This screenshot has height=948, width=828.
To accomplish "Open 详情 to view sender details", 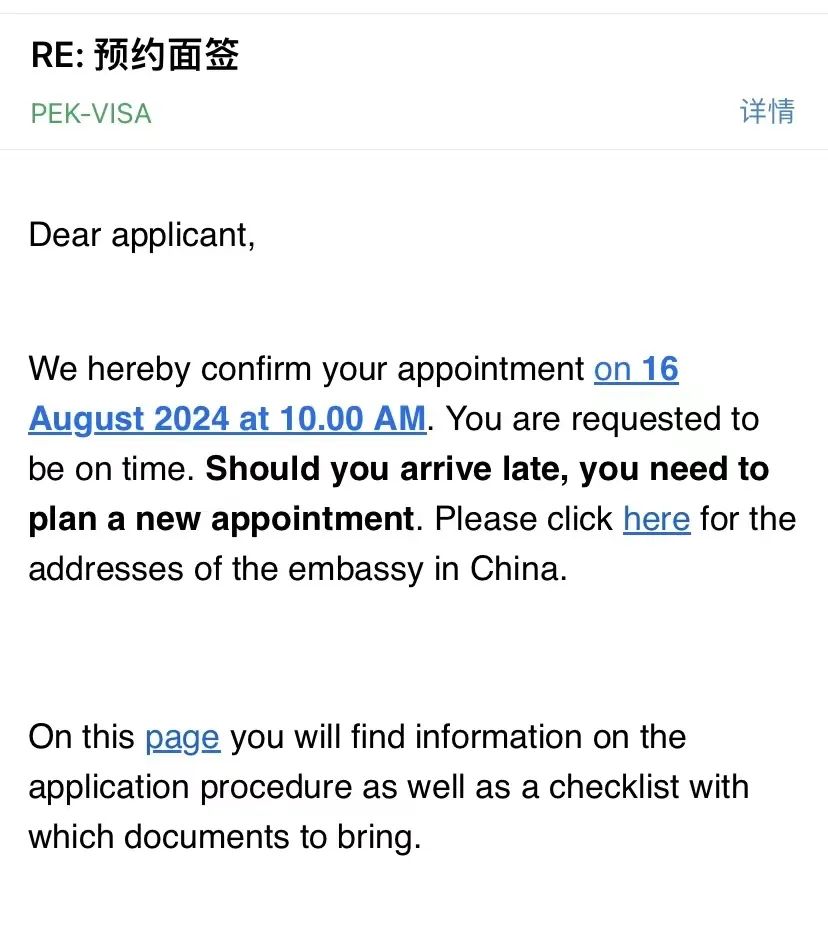I will coord(767,111).
